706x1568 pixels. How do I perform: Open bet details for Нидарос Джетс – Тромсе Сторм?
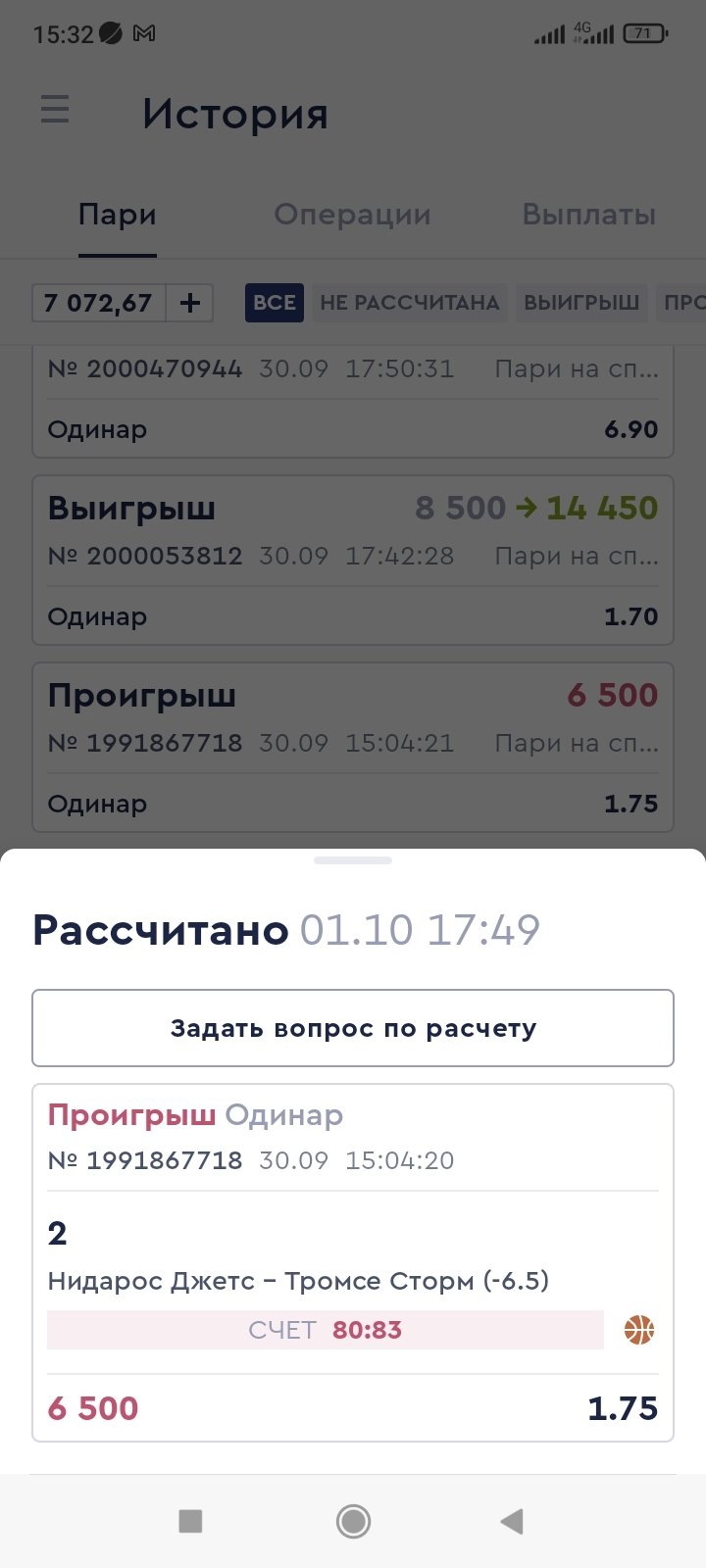click(x=298, y=1281)
